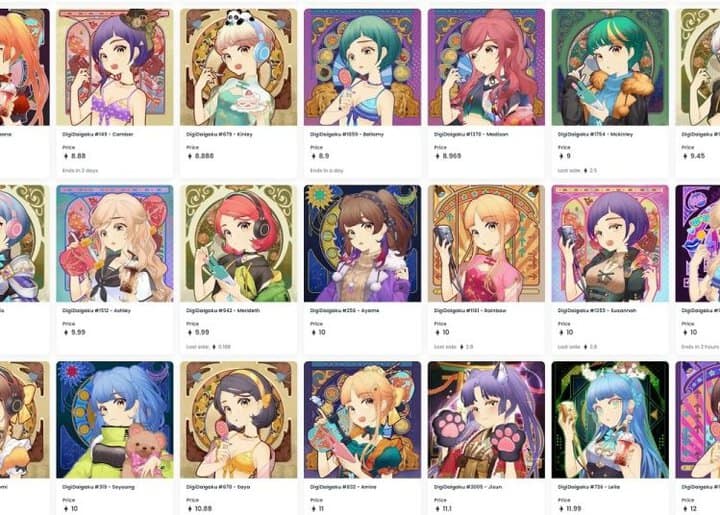
Task: Select DigiDaigaku #2005 Jisun card
Action: [486, 418]
